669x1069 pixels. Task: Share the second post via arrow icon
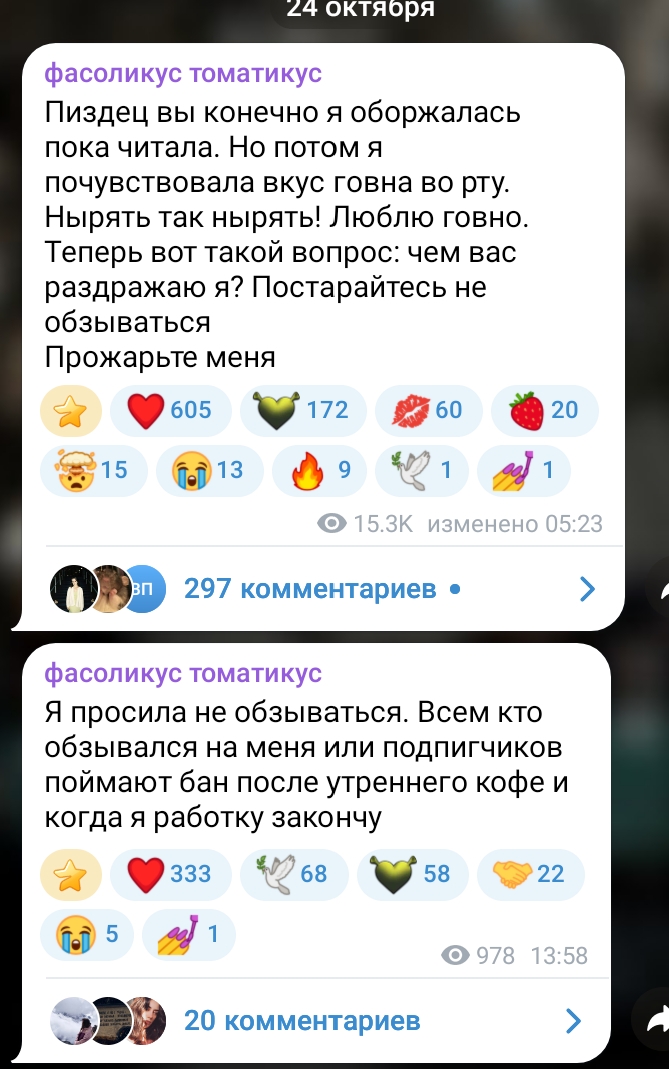click(x=655, y=1018)
